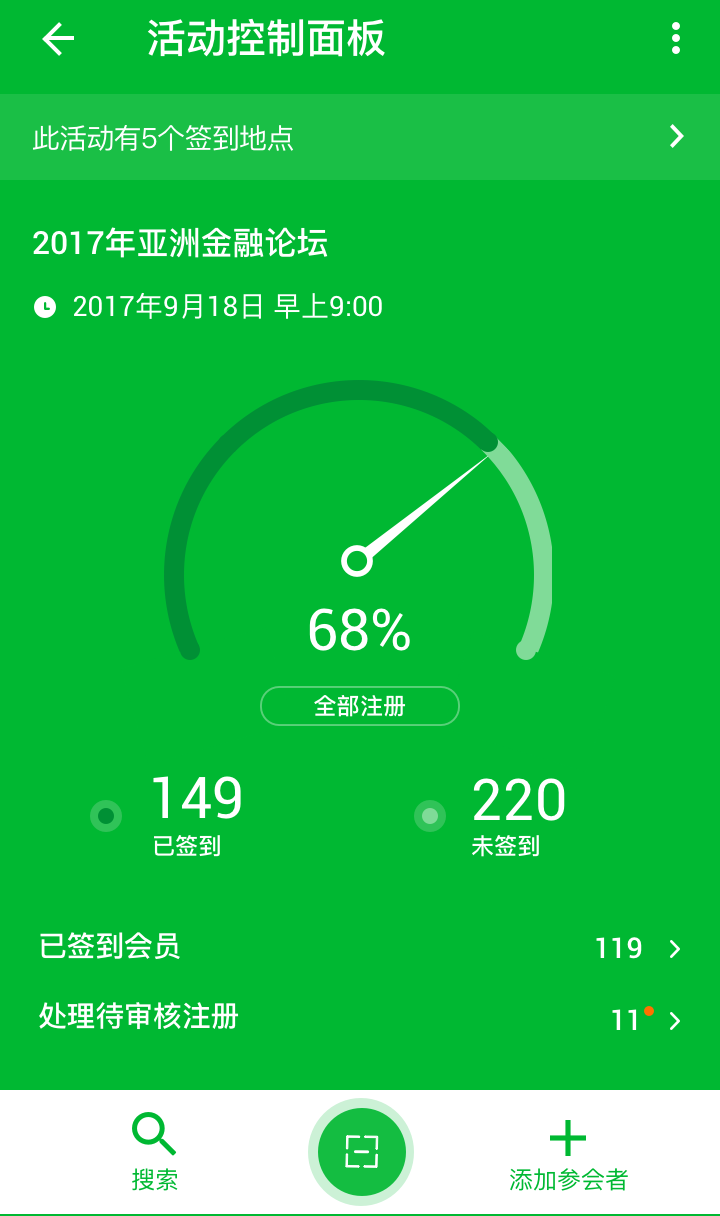
Task: Open the 已签到会员 row
Action: (x=360, y=947)
